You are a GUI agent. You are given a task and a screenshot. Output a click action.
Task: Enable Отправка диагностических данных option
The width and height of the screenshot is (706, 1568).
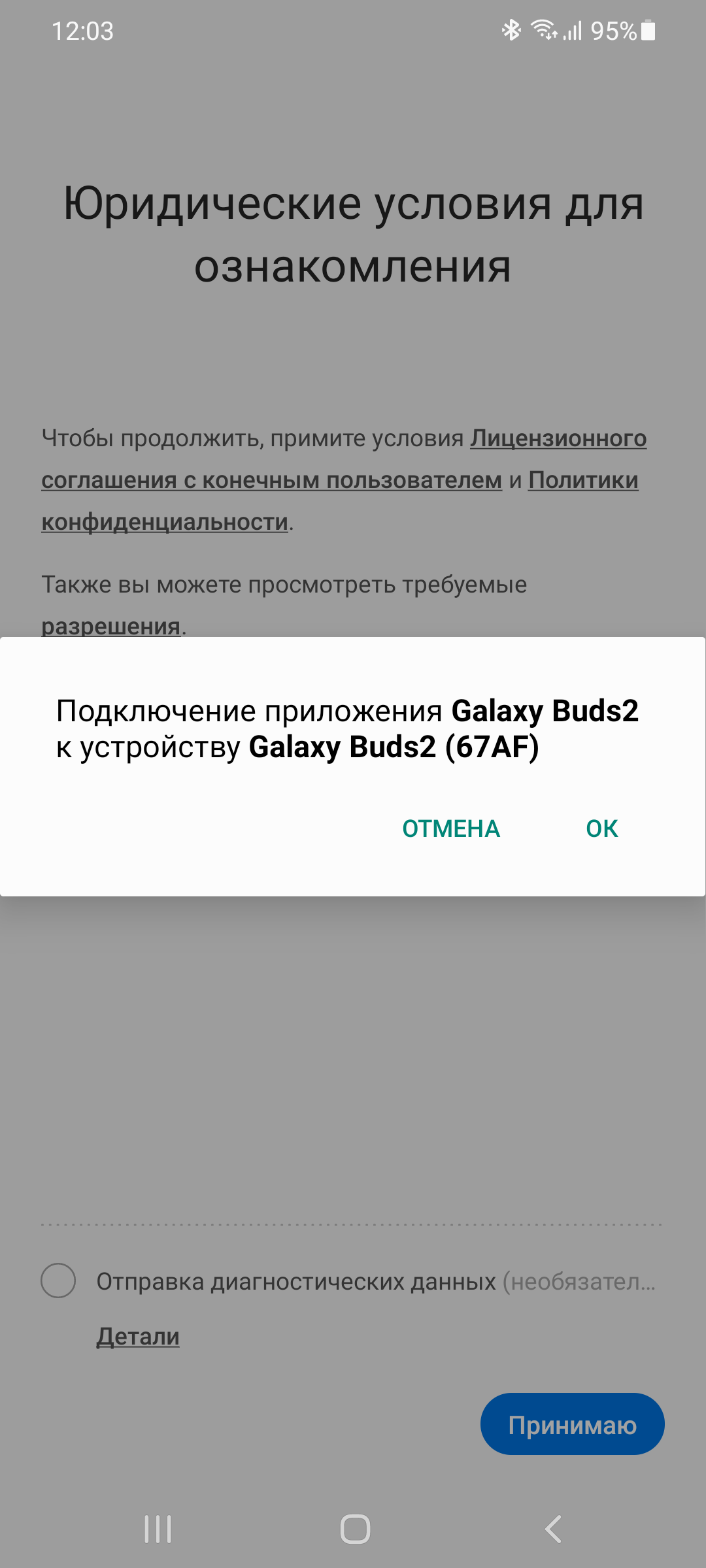[x=58, y=1281]
